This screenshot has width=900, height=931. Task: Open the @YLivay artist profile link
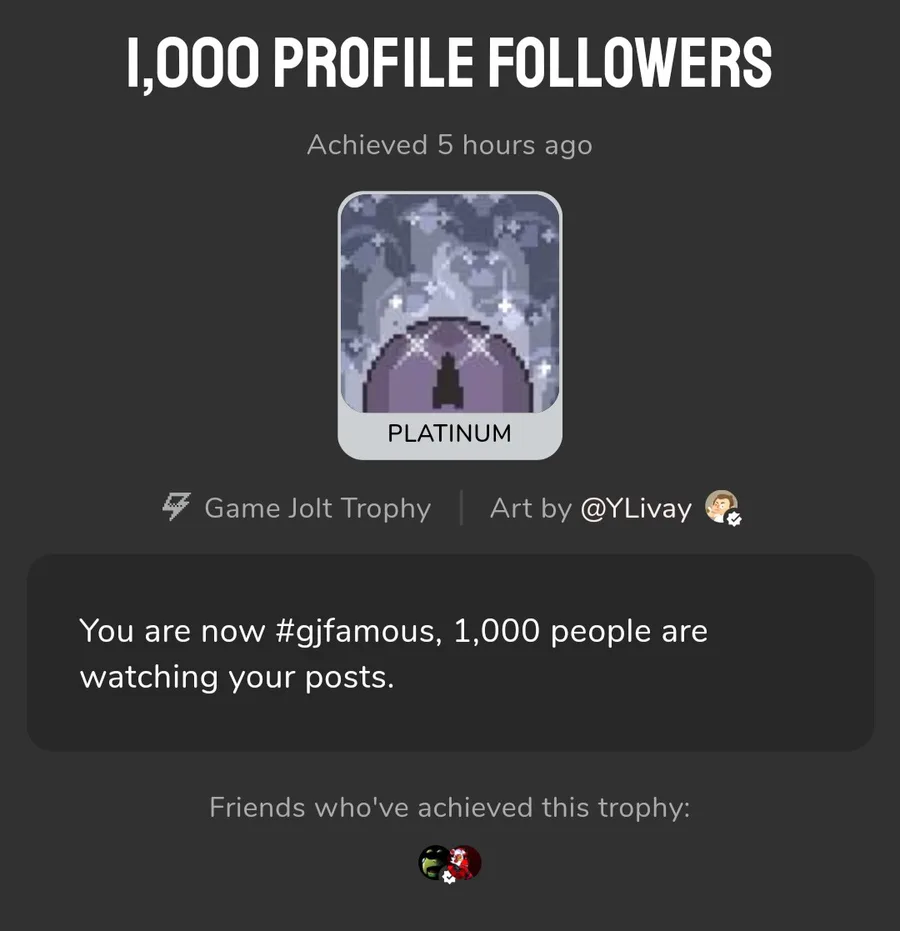click(635, 508)
